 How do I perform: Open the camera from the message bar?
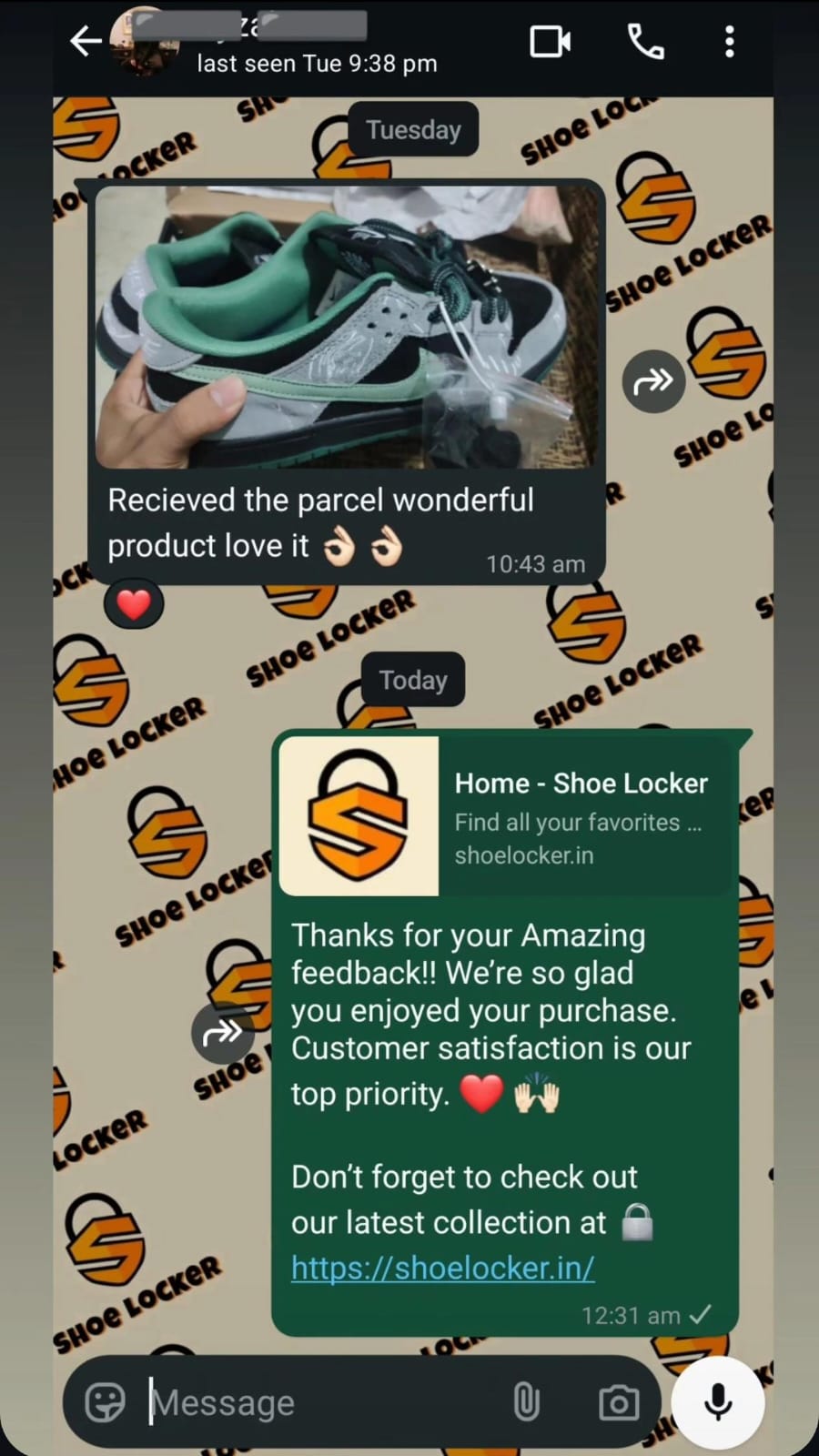pyautogui.click(x=619, y=1402)
